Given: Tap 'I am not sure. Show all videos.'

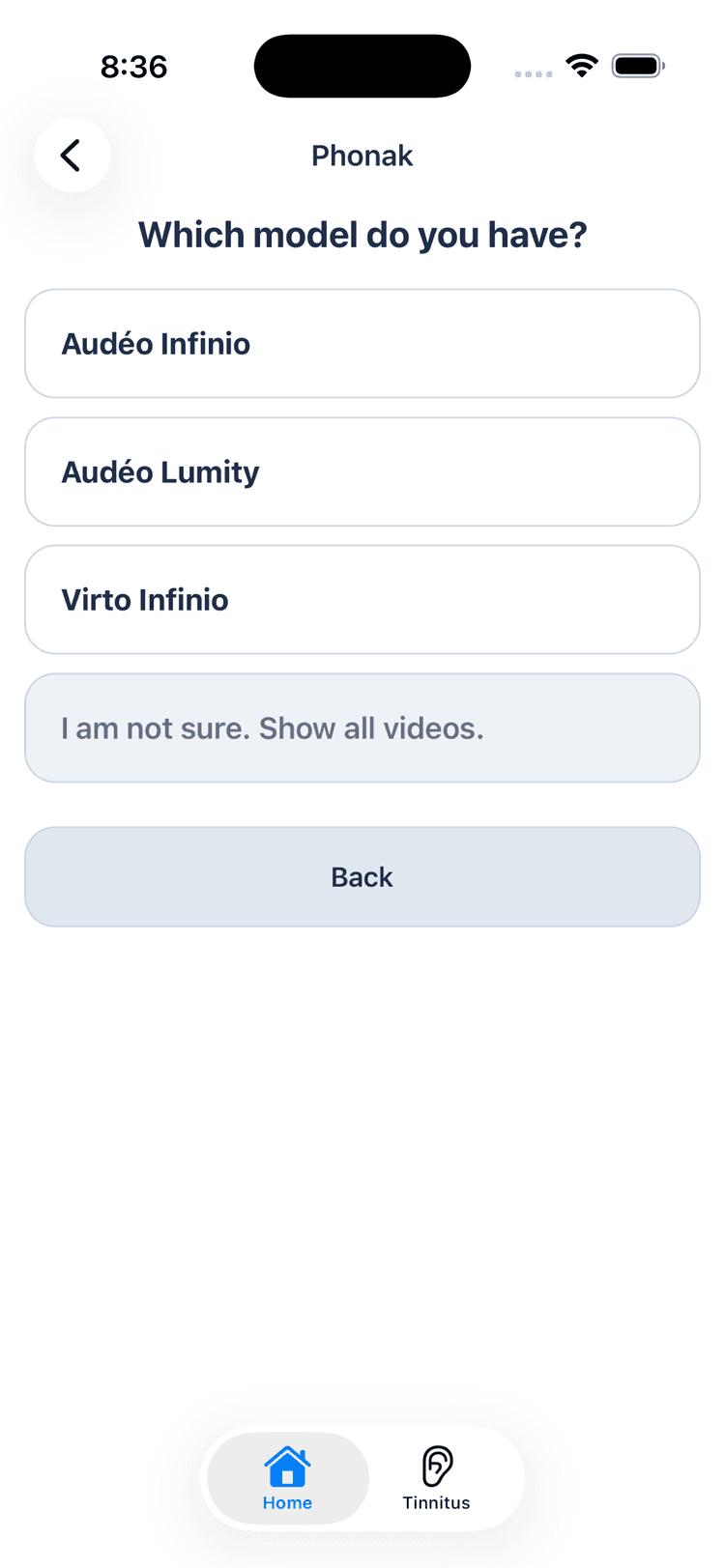Looking at the screenshot, I should (x=362, y=728).
